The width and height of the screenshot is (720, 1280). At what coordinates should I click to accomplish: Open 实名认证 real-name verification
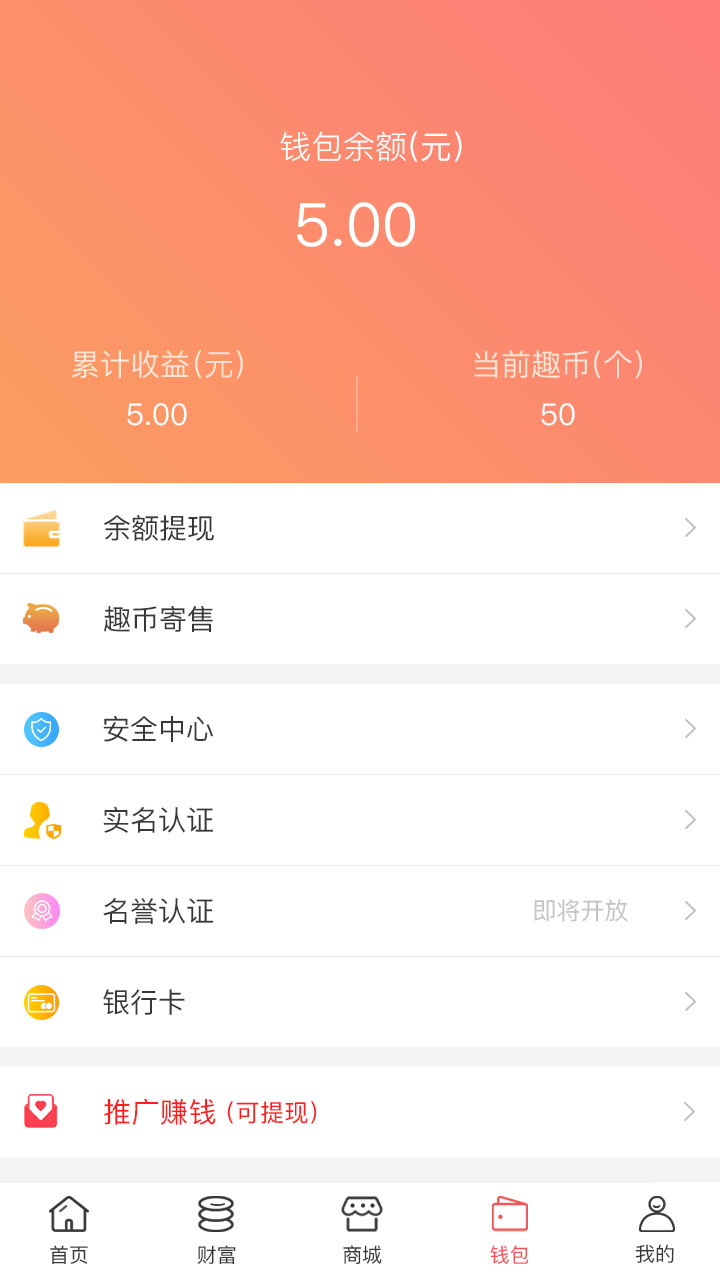click(360, 820)
